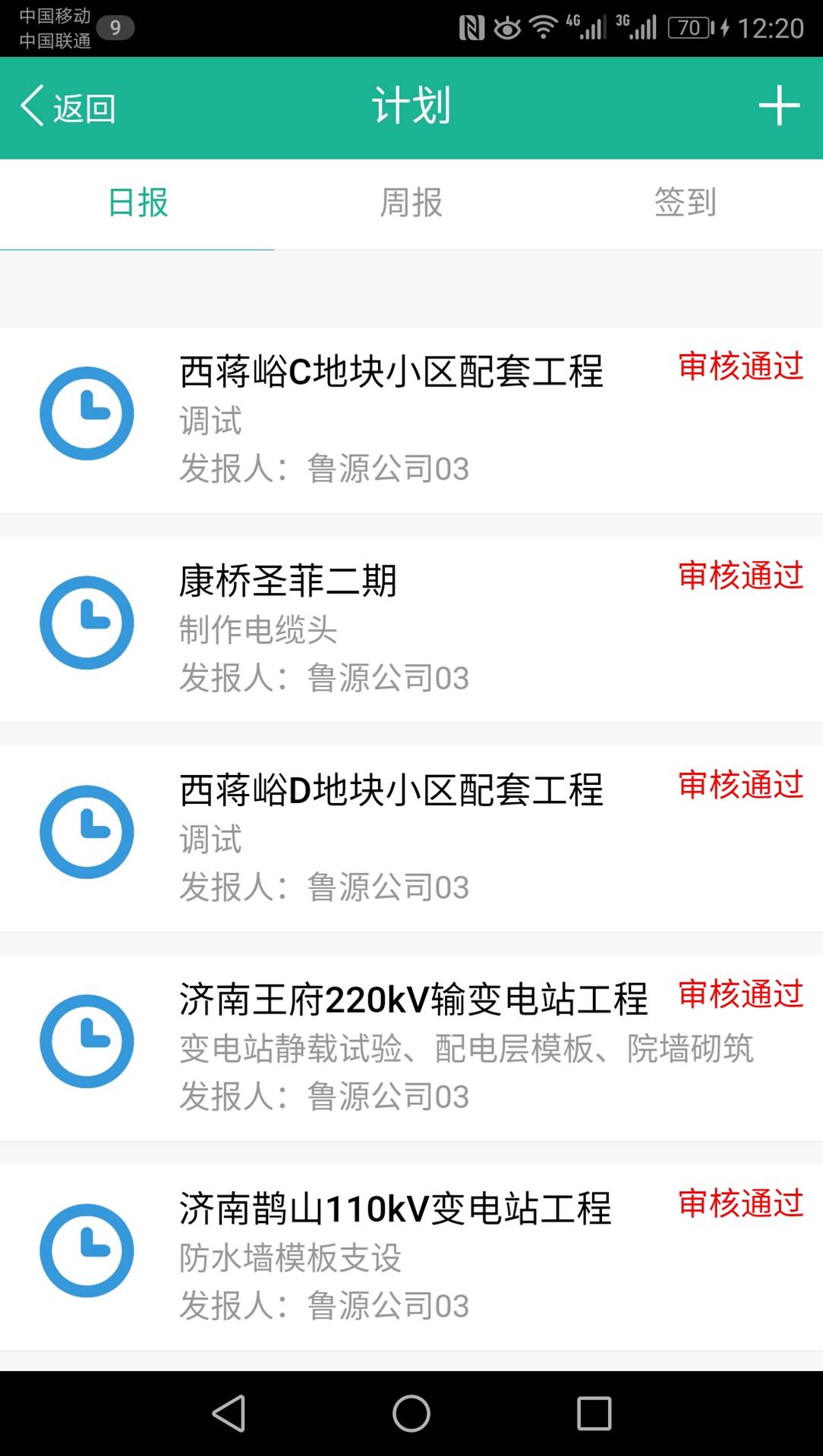
Task: Open the 济南王府220kV输变电站工程 report
Action: [x=411, y=1048]
